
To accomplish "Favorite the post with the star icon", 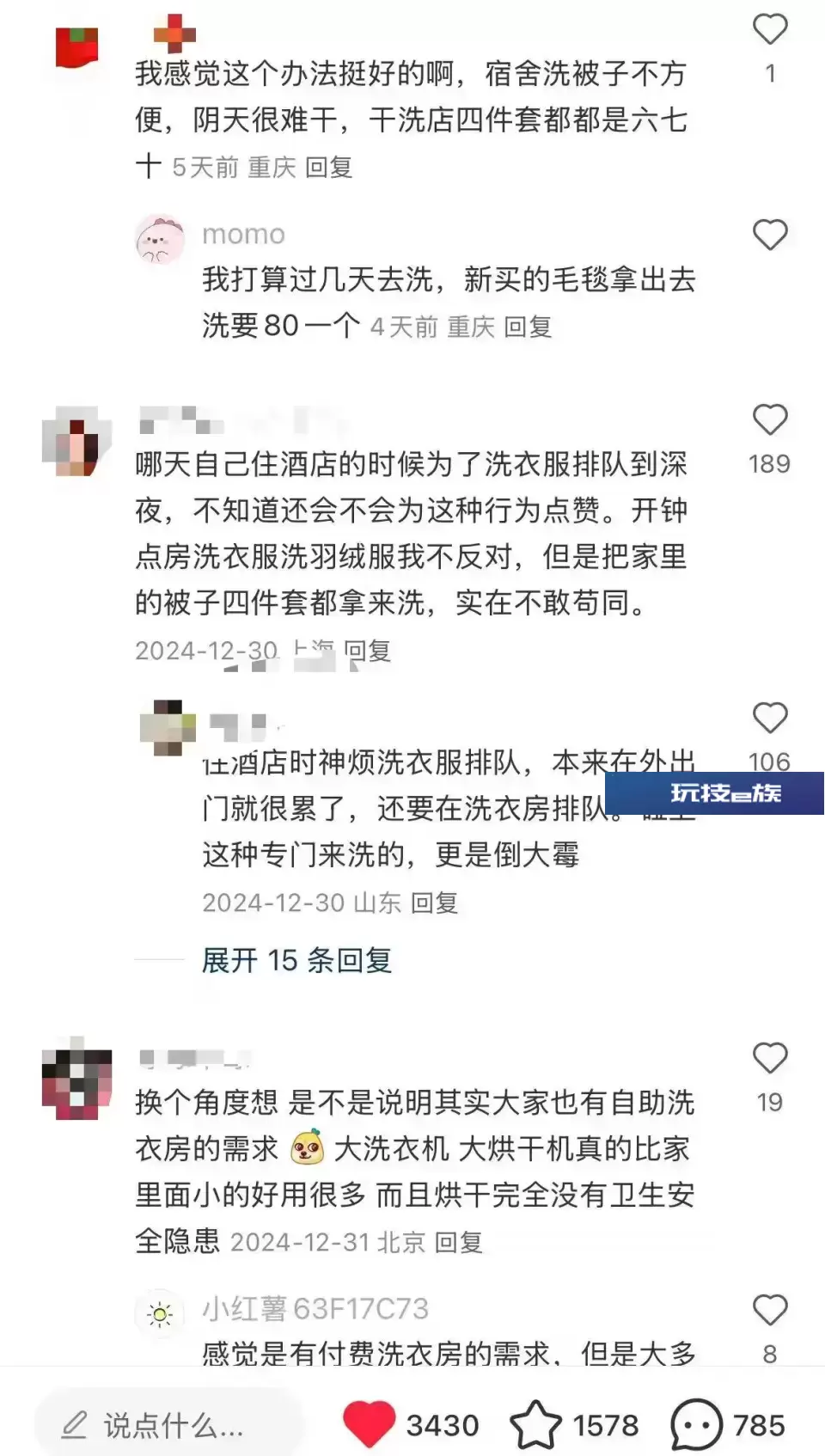I will (535, 1424).
